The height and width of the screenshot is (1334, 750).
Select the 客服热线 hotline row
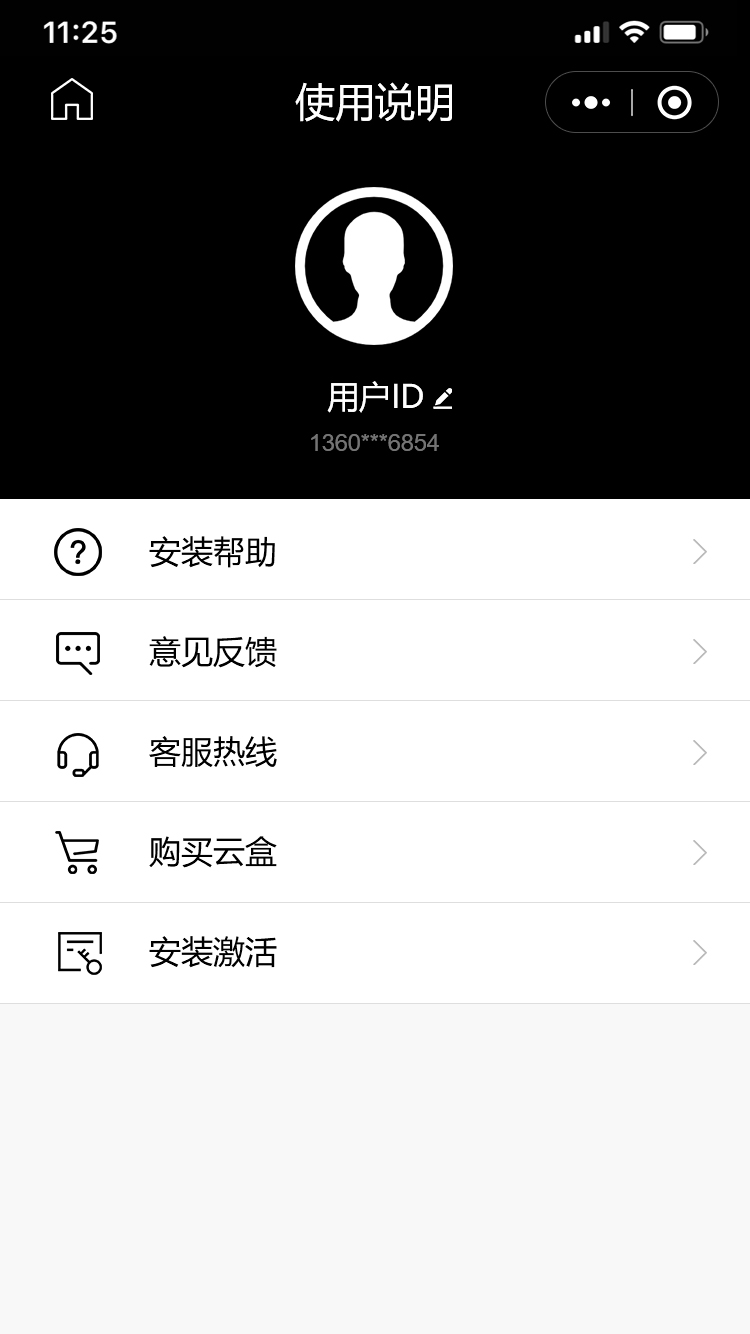(x=375, y=752)
